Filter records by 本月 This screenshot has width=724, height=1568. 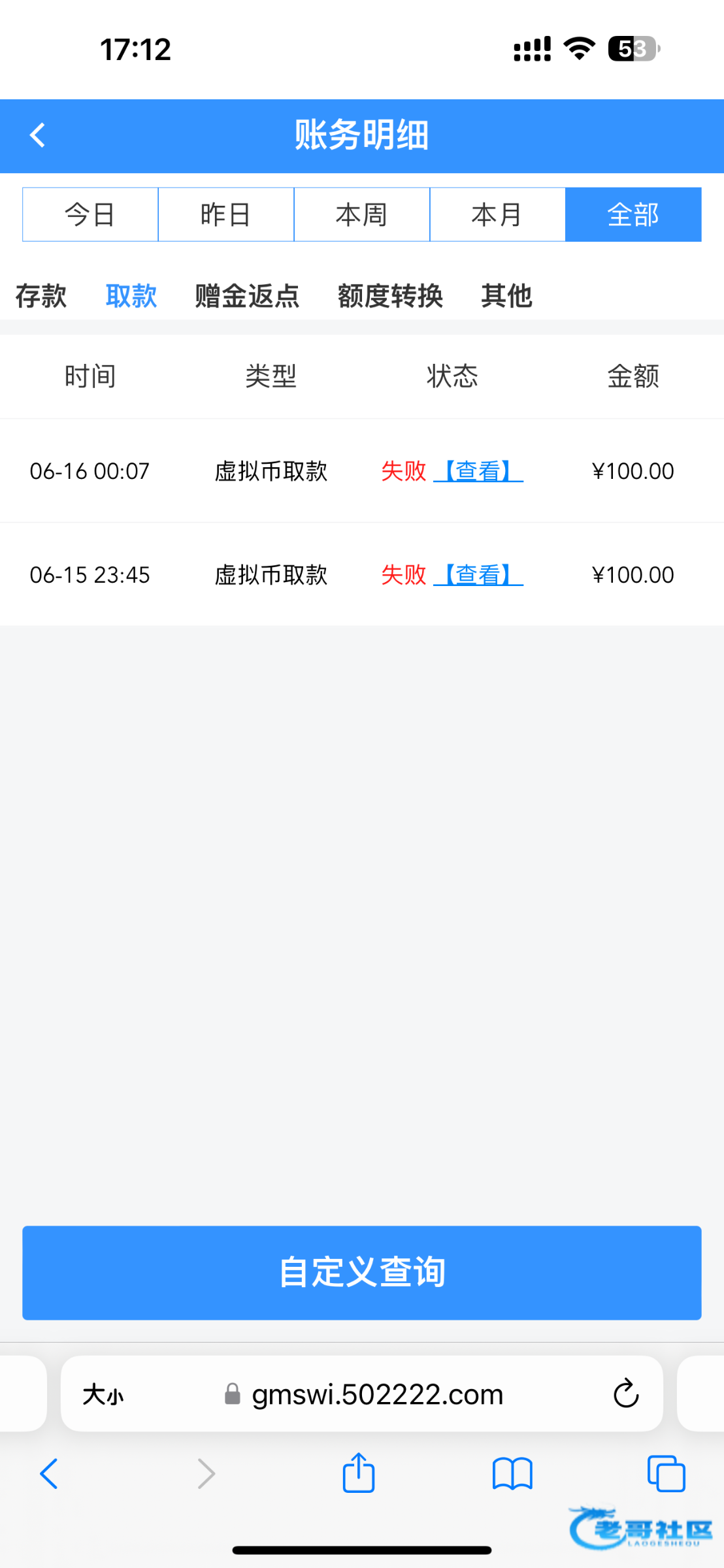click(497, 214)
